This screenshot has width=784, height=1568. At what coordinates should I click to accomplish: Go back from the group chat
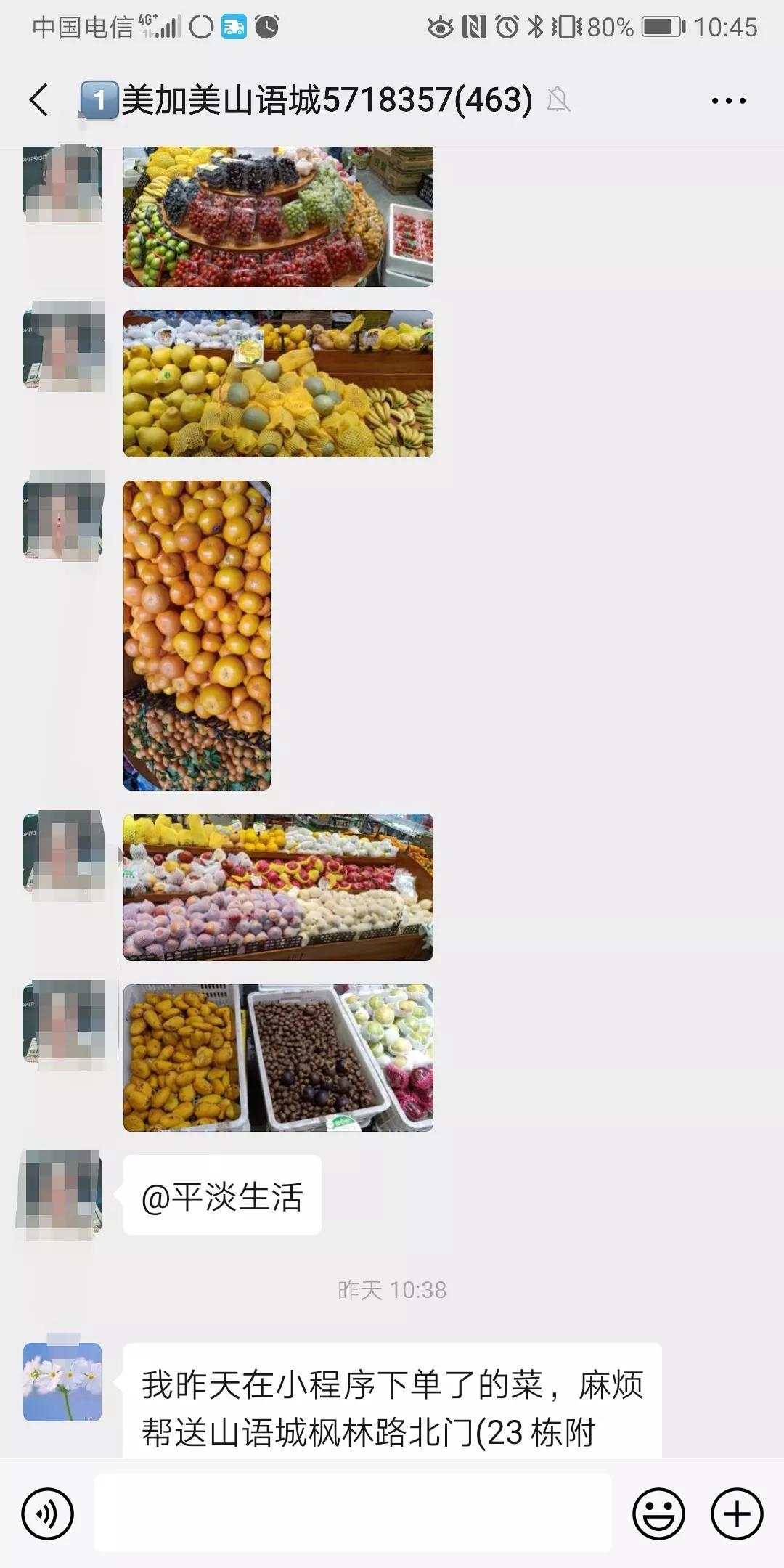tap(39, 99)
